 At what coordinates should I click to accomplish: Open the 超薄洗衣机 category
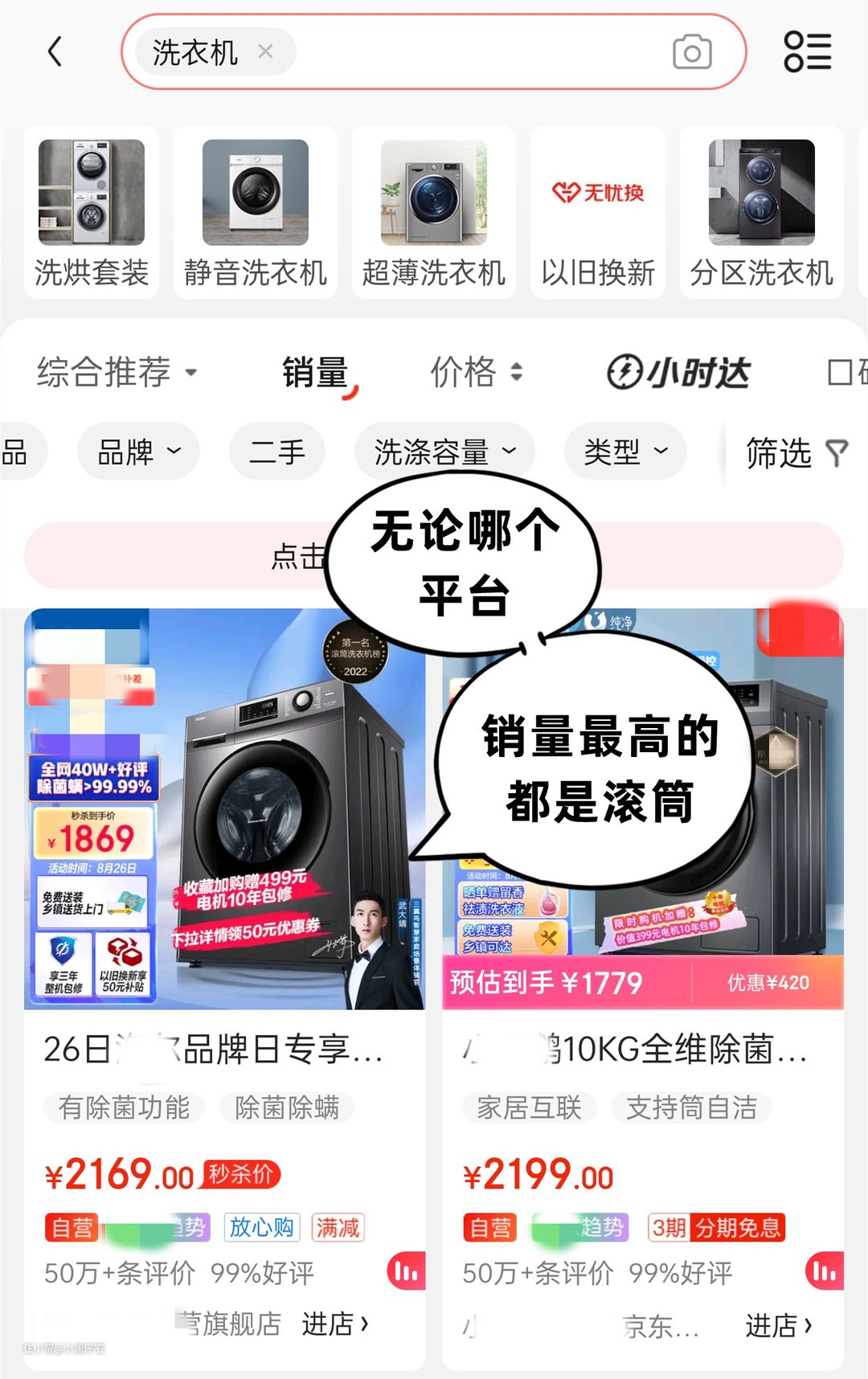[434, 212]
